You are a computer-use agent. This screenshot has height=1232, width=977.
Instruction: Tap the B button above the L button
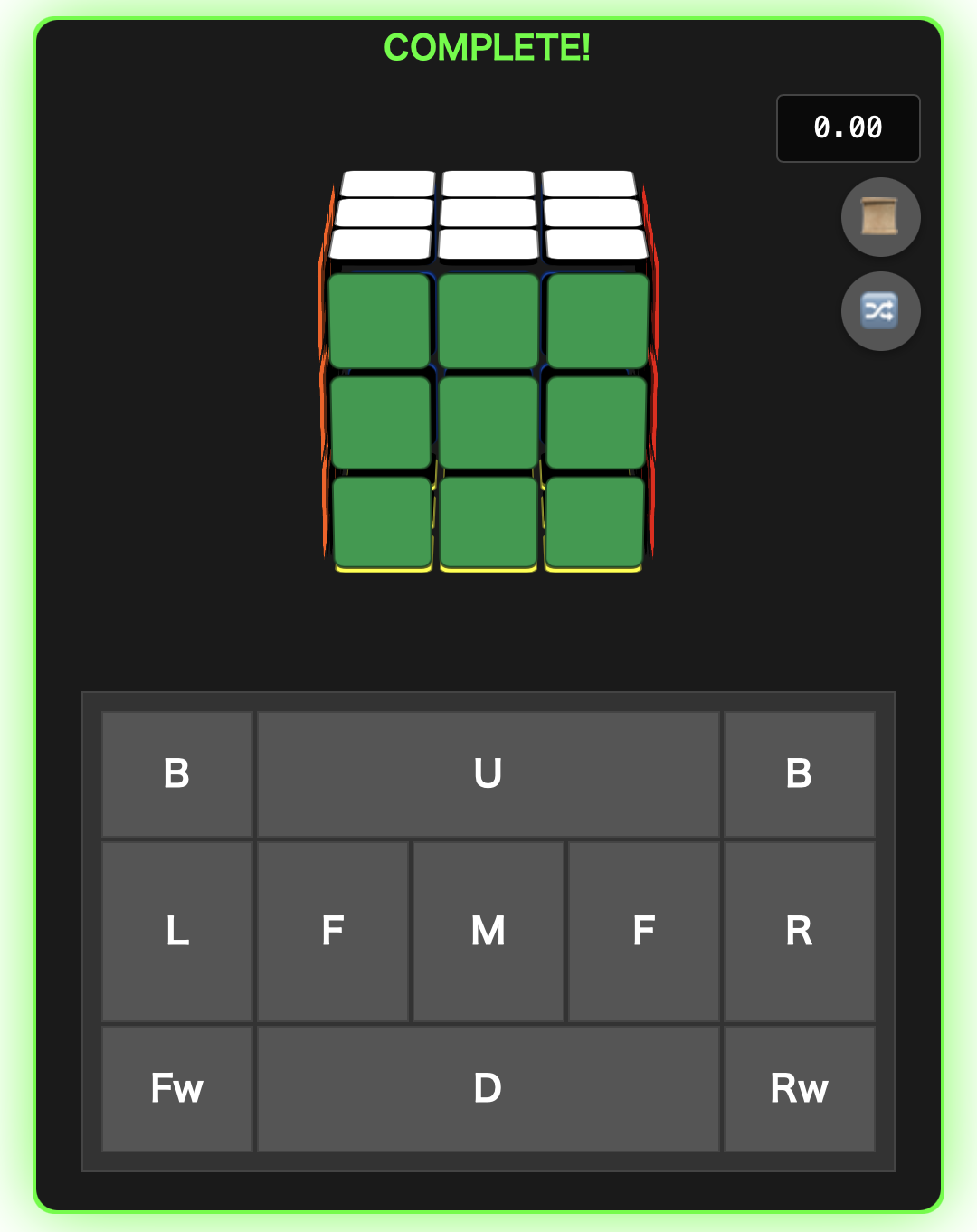click(x=177, y=774)
